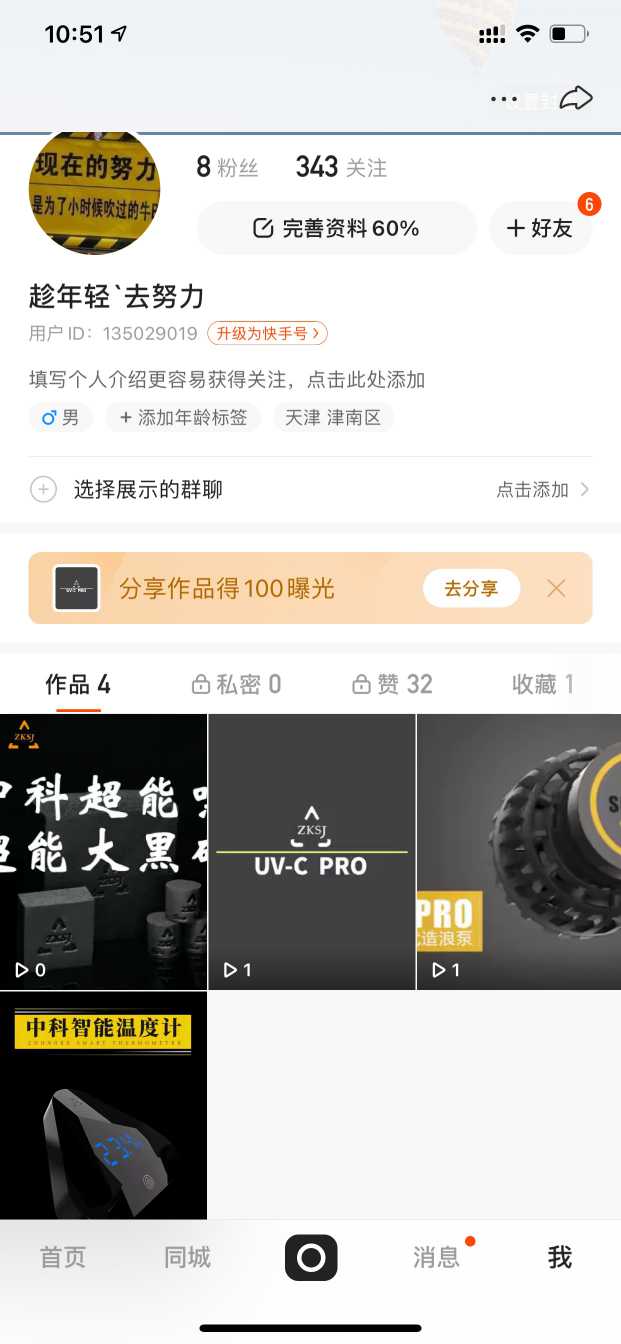Tap 添加年龄标签 chip
This screenshot has width=621, height=1344.
pyautogui.click(x=184, y=417)
